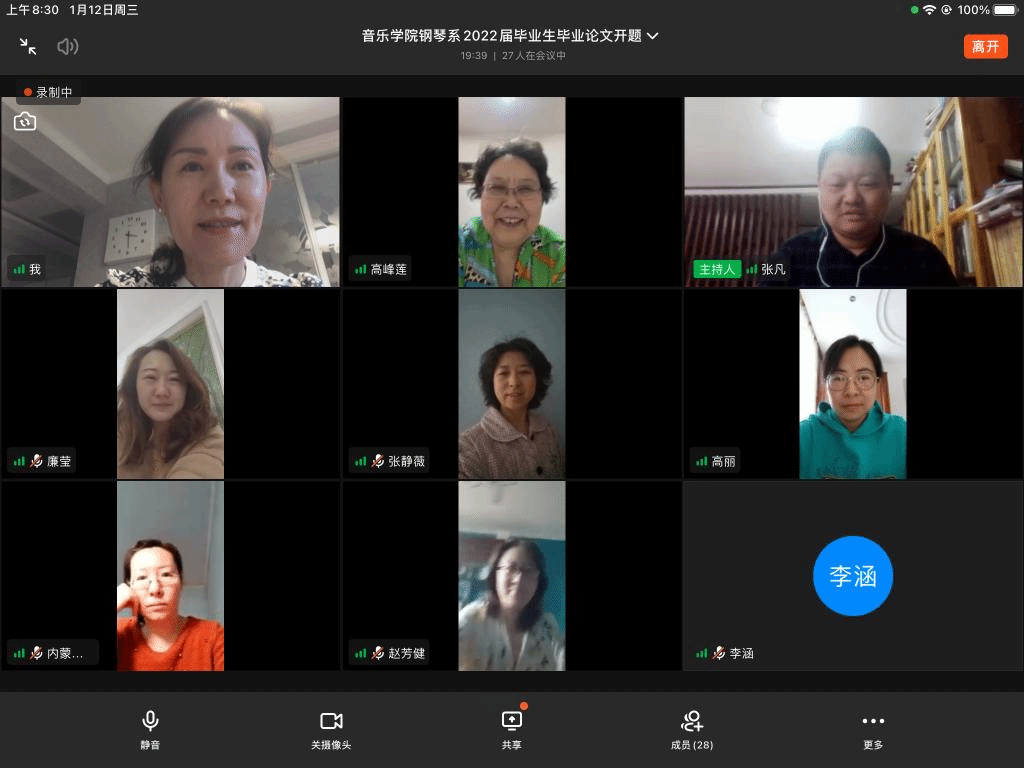Select 赵芳健's video tile

click(x=512, y=576)
